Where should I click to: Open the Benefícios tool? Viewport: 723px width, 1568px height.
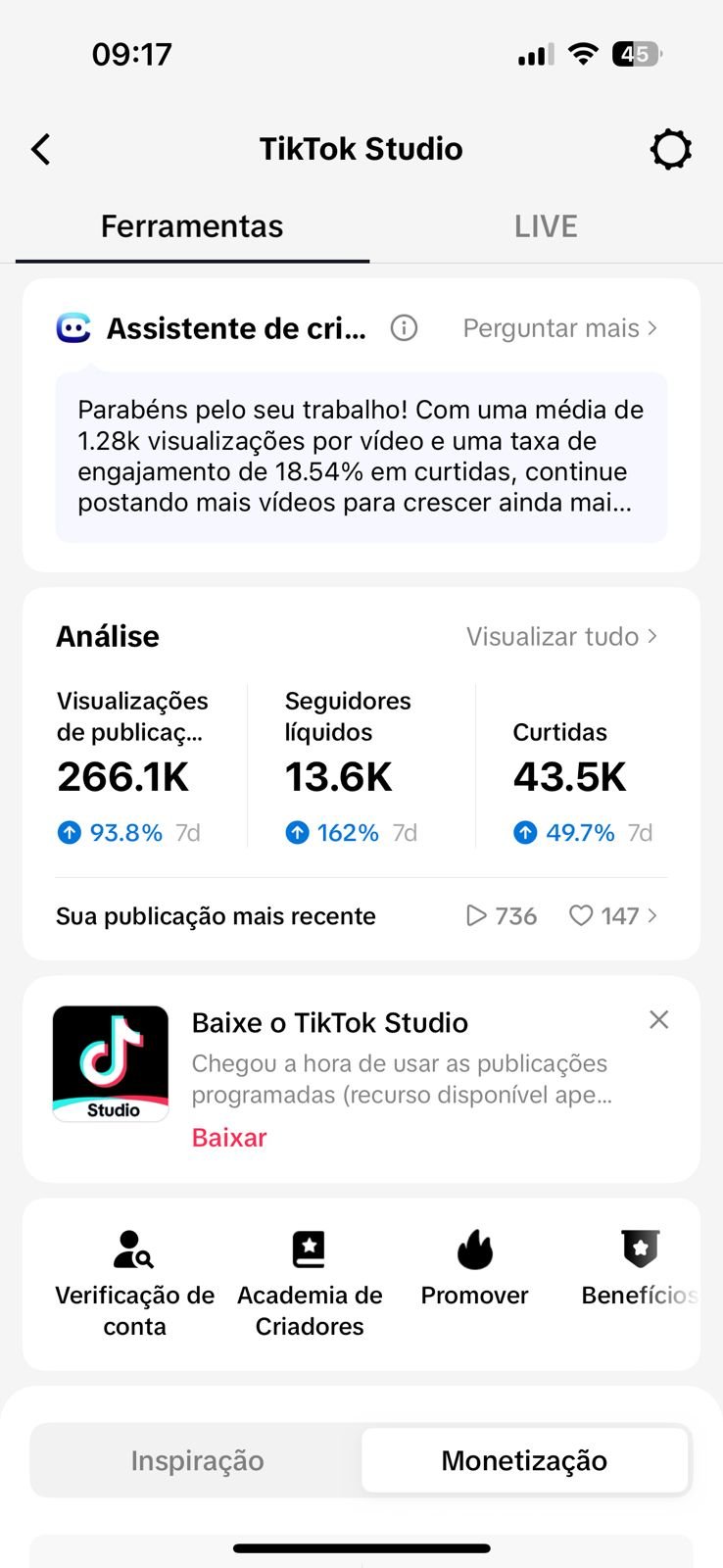[640, 1269]
